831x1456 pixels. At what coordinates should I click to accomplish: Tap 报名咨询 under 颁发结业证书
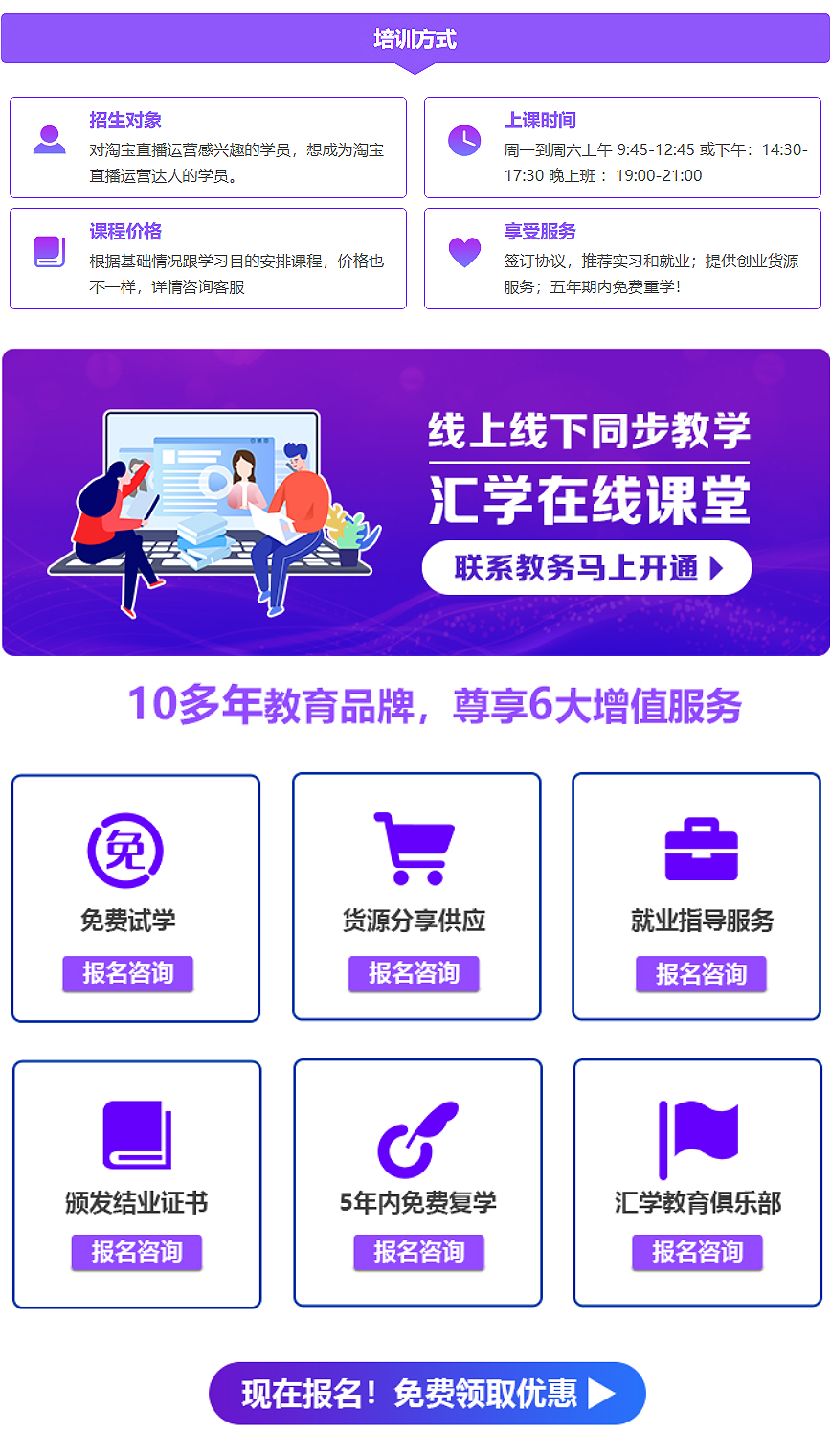(137, 1251)
